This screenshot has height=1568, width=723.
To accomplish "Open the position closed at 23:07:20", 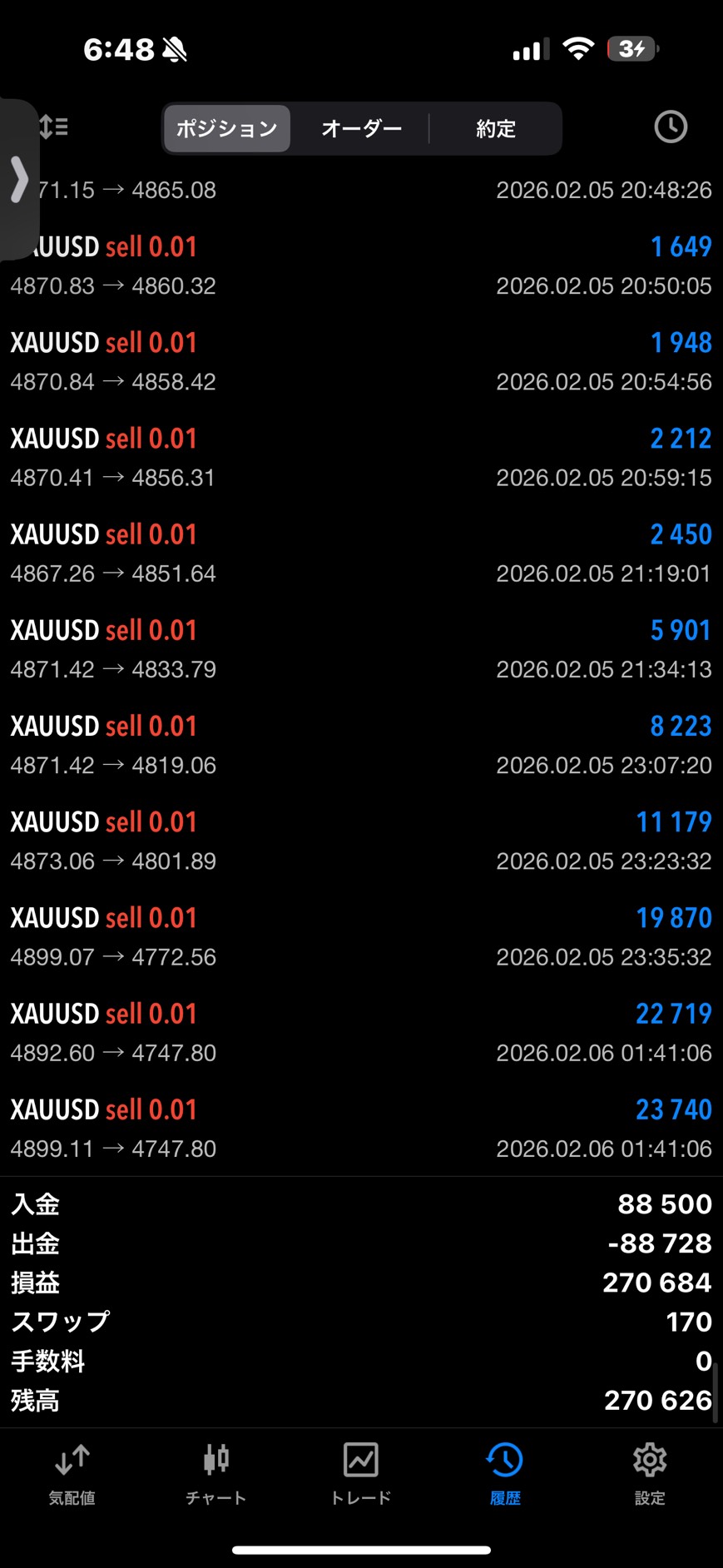I will point(361,745).
